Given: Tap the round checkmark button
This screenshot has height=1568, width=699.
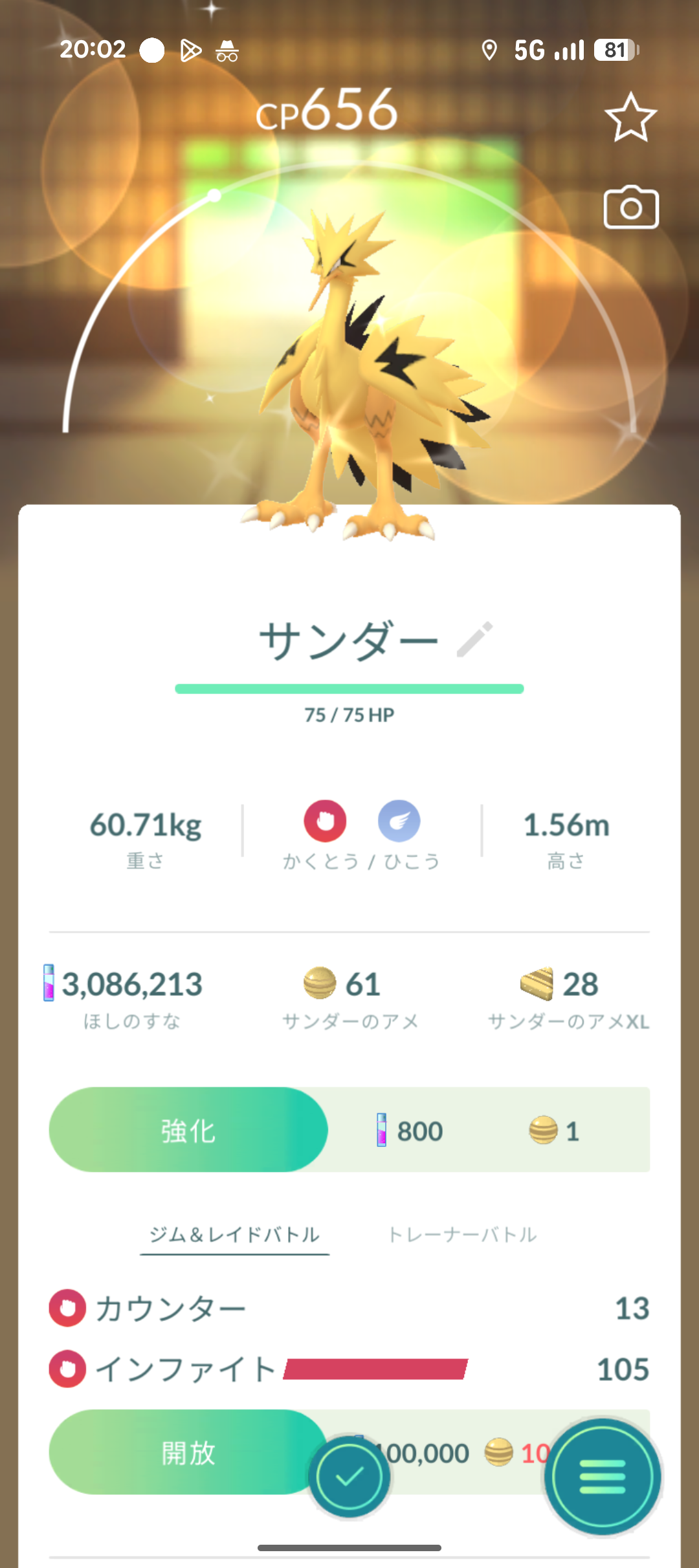Looking at the screenshot, I should pos(349,1477).
